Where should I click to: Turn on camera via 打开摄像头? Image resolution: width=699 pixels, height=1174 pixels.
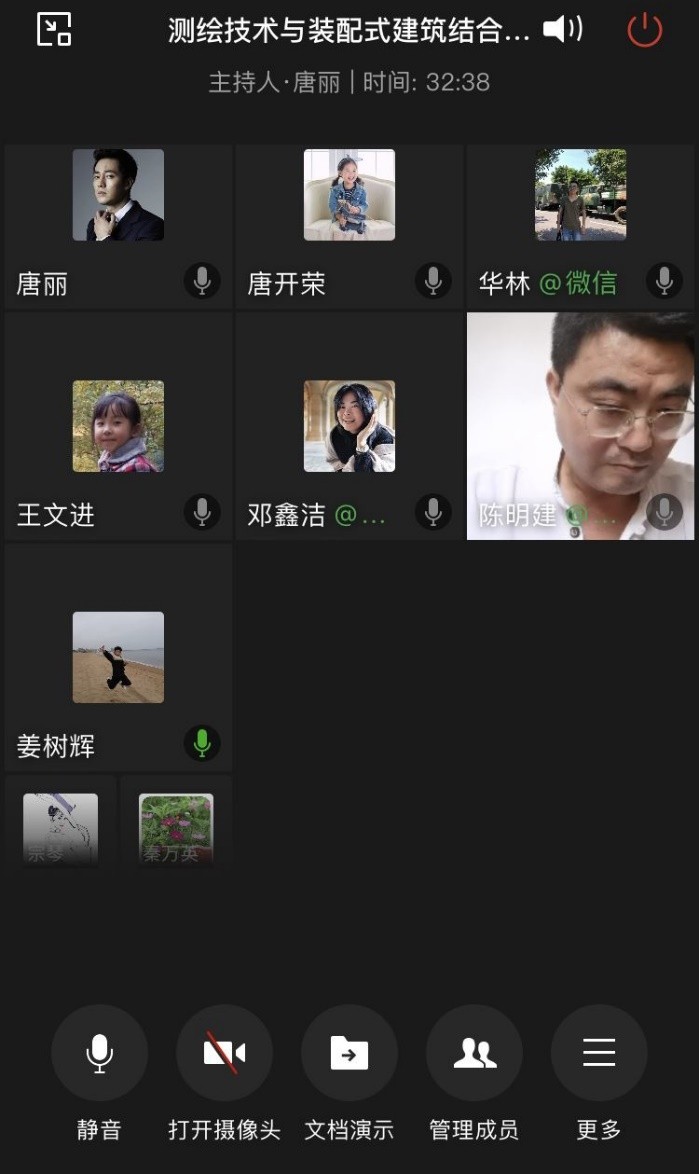224,1053
